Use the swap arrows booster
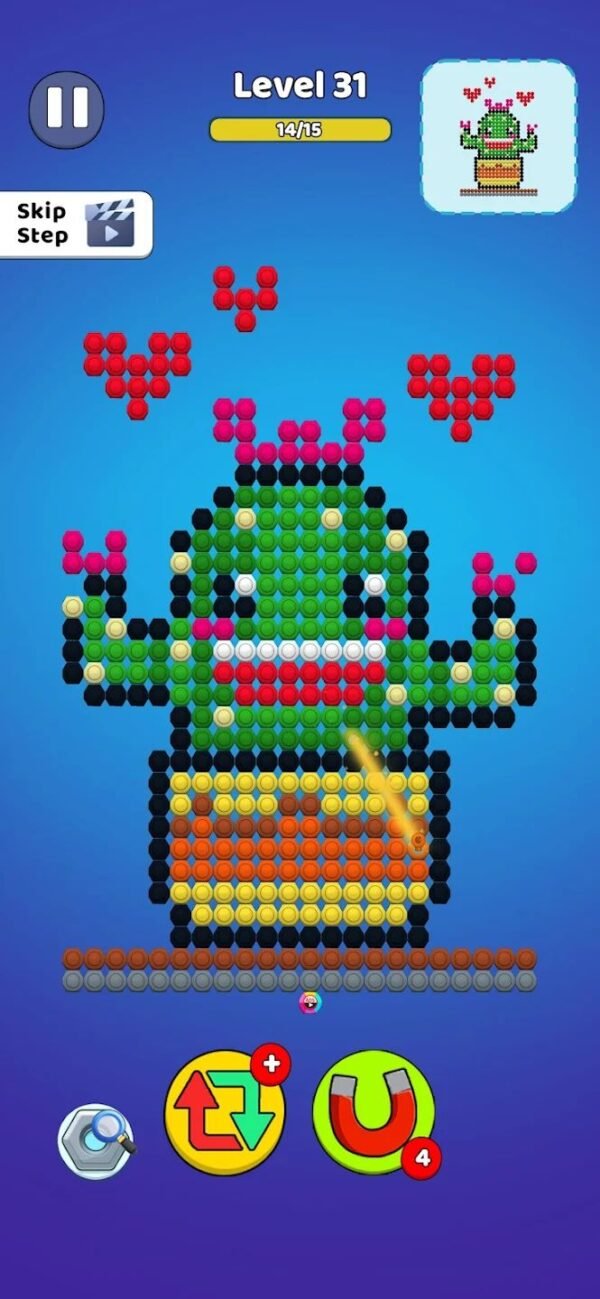This screenshot has height=1299, width=600. point(225,1112)
